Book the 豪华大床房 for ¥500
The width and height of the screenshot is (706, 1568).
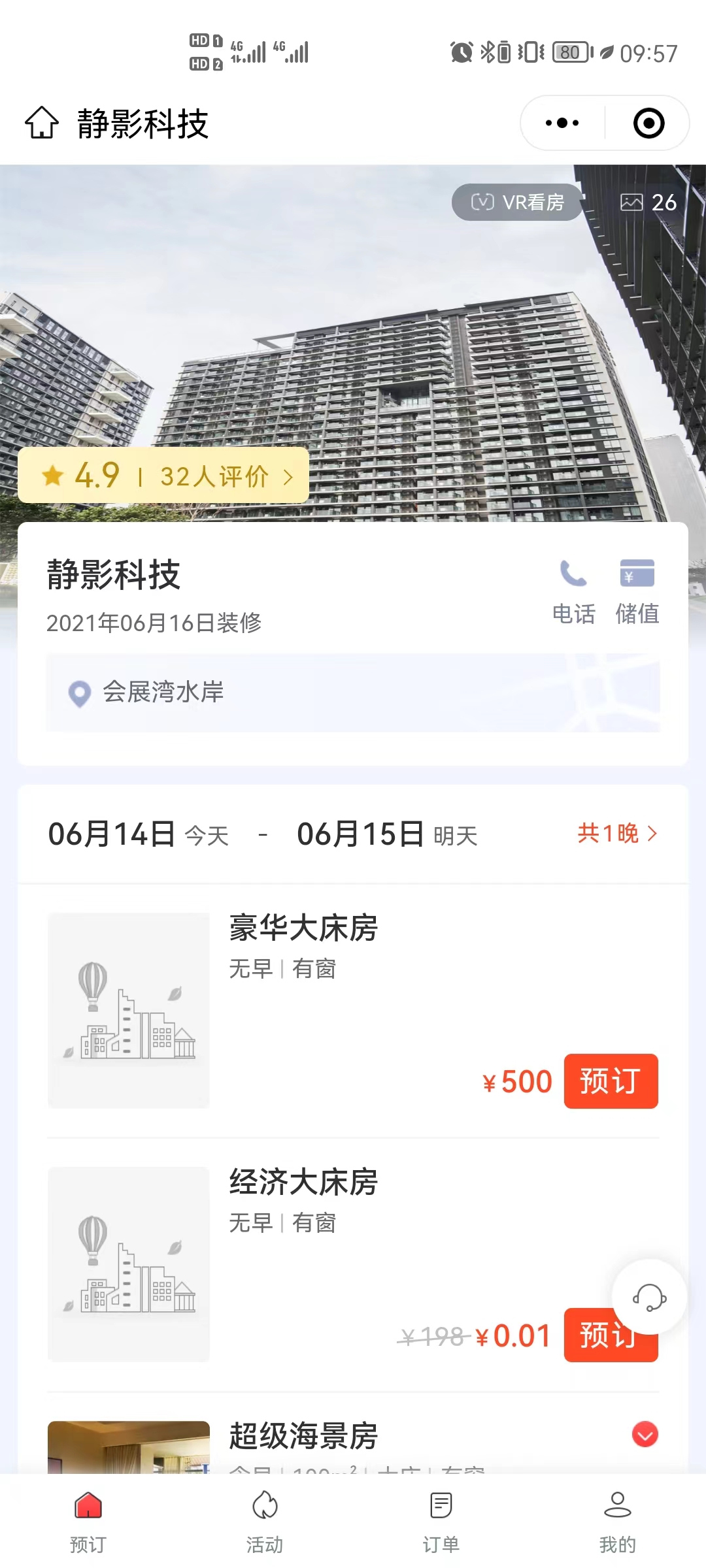(x=611, y=1081)
